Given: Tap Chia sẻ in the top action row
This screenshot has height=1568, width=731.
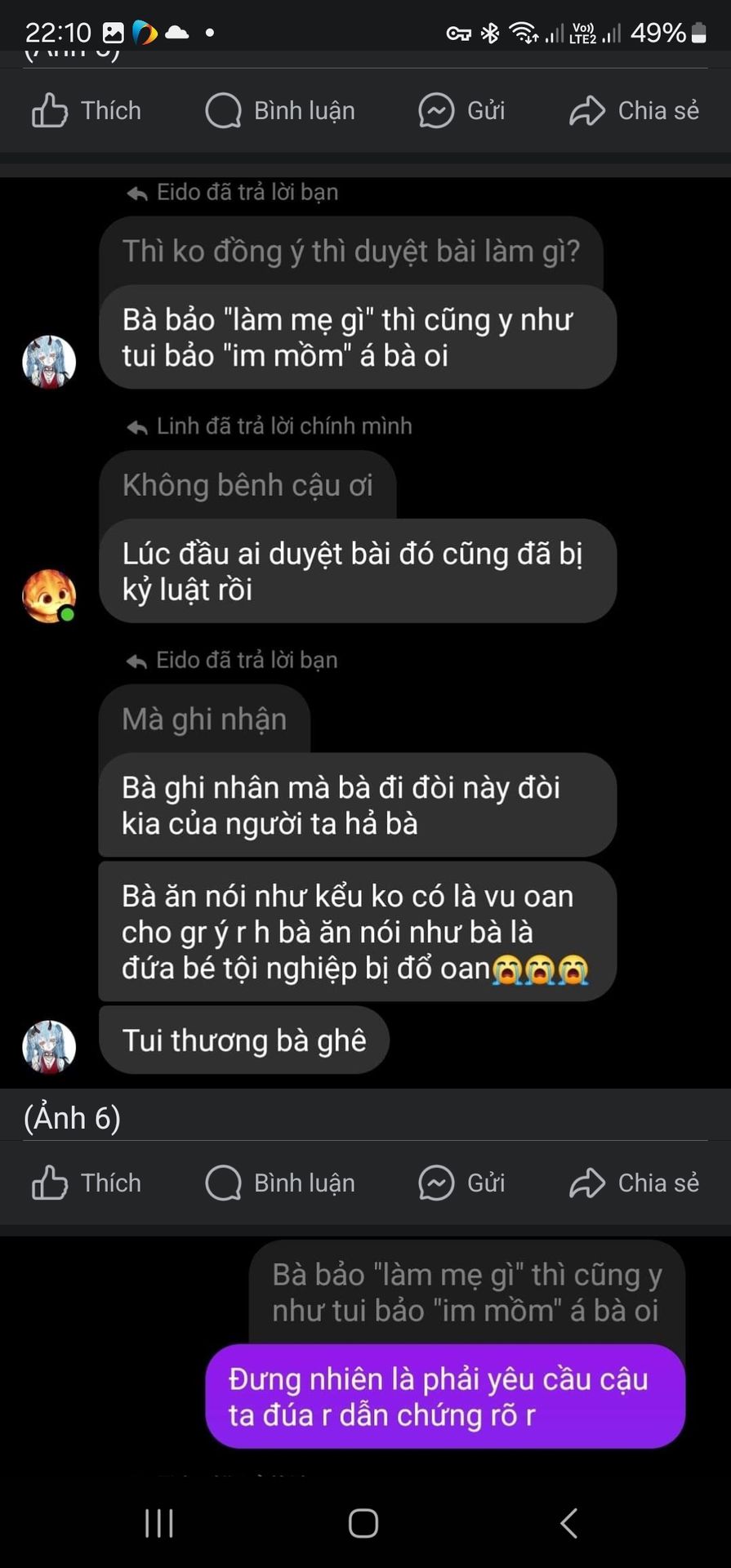Looking at the screenshot, I should tap(634, 110).
